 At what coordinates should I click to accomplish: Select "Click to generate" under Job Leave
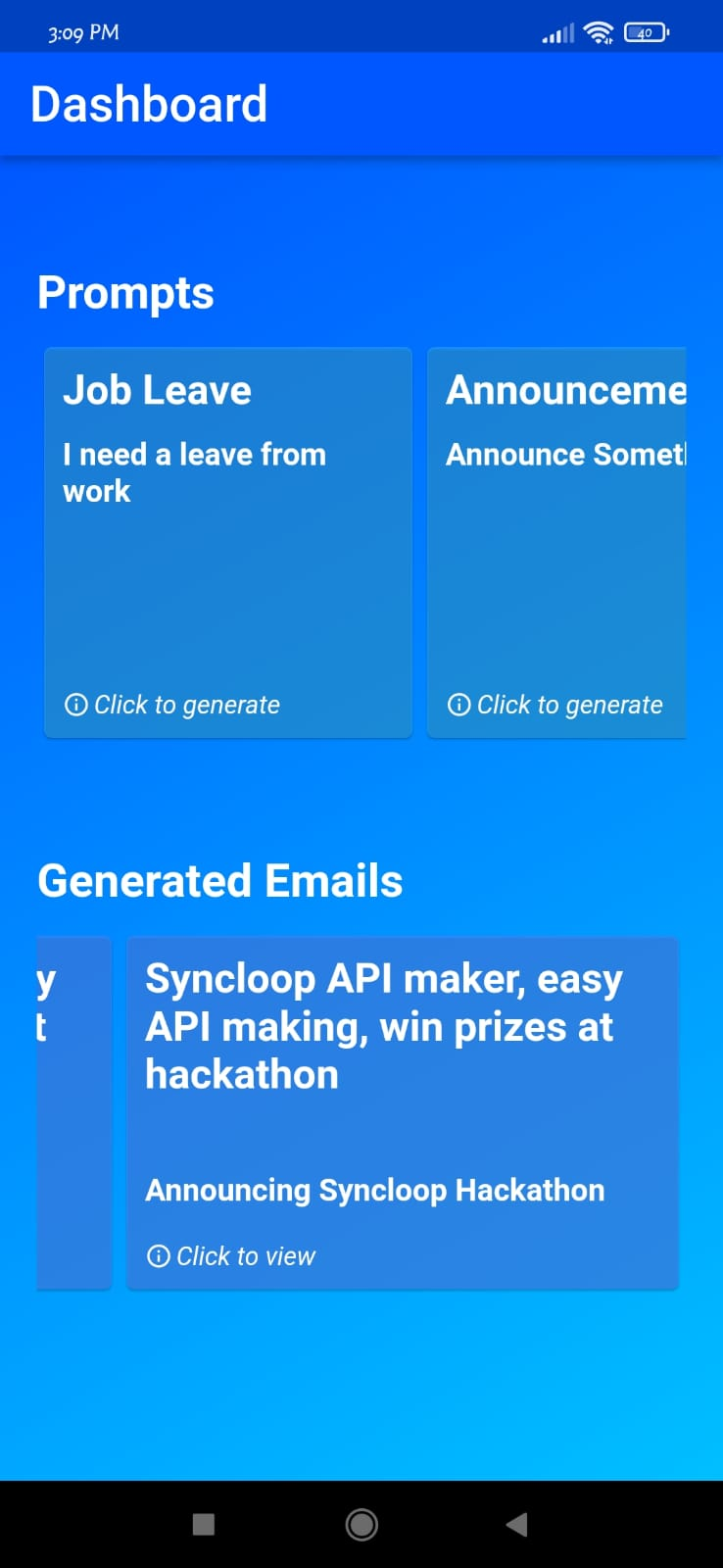coord(187,704)
